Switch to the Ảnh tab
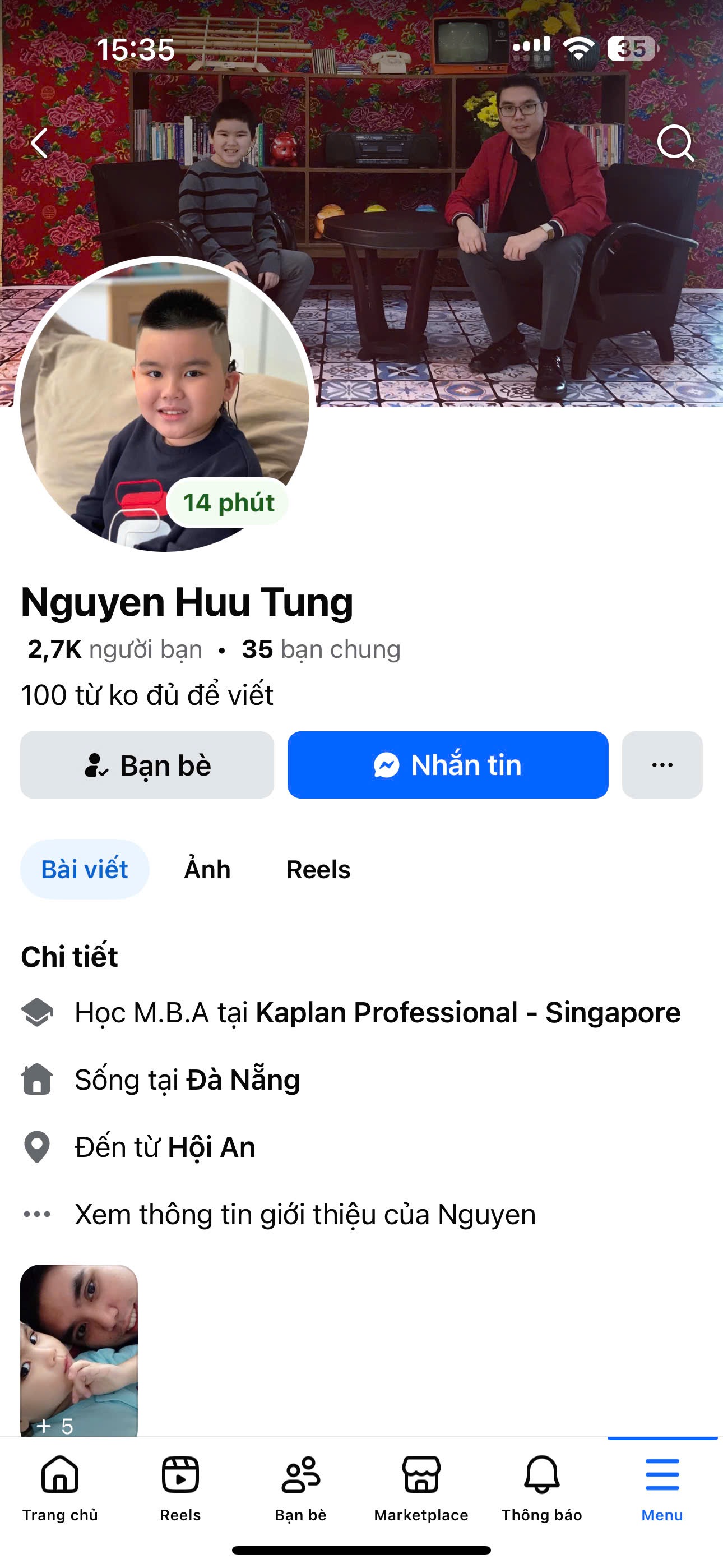The height and width of the screenshot is (1568, 723). 207,869
